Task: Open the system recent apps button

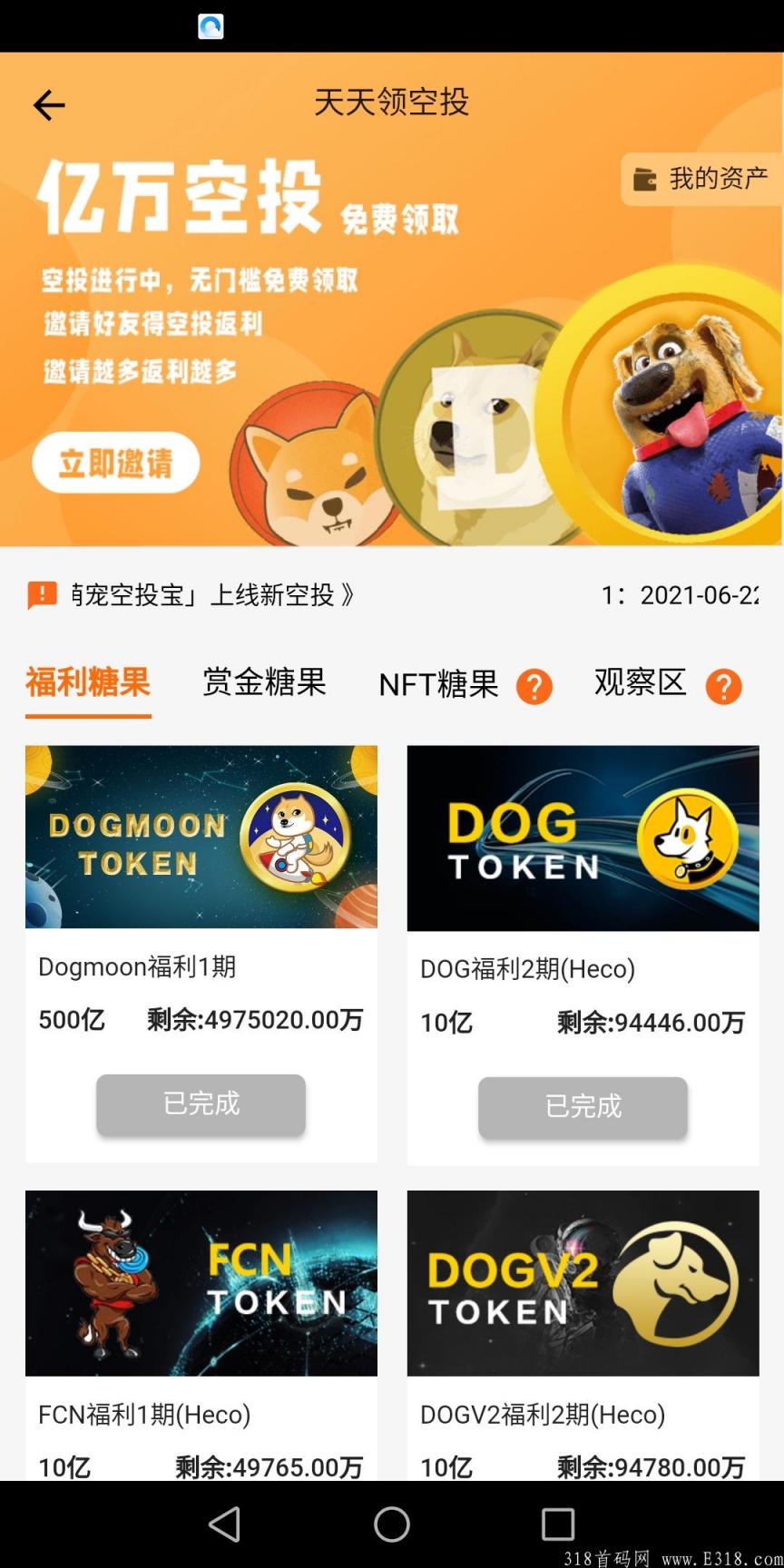Action: click(558, 1524)
